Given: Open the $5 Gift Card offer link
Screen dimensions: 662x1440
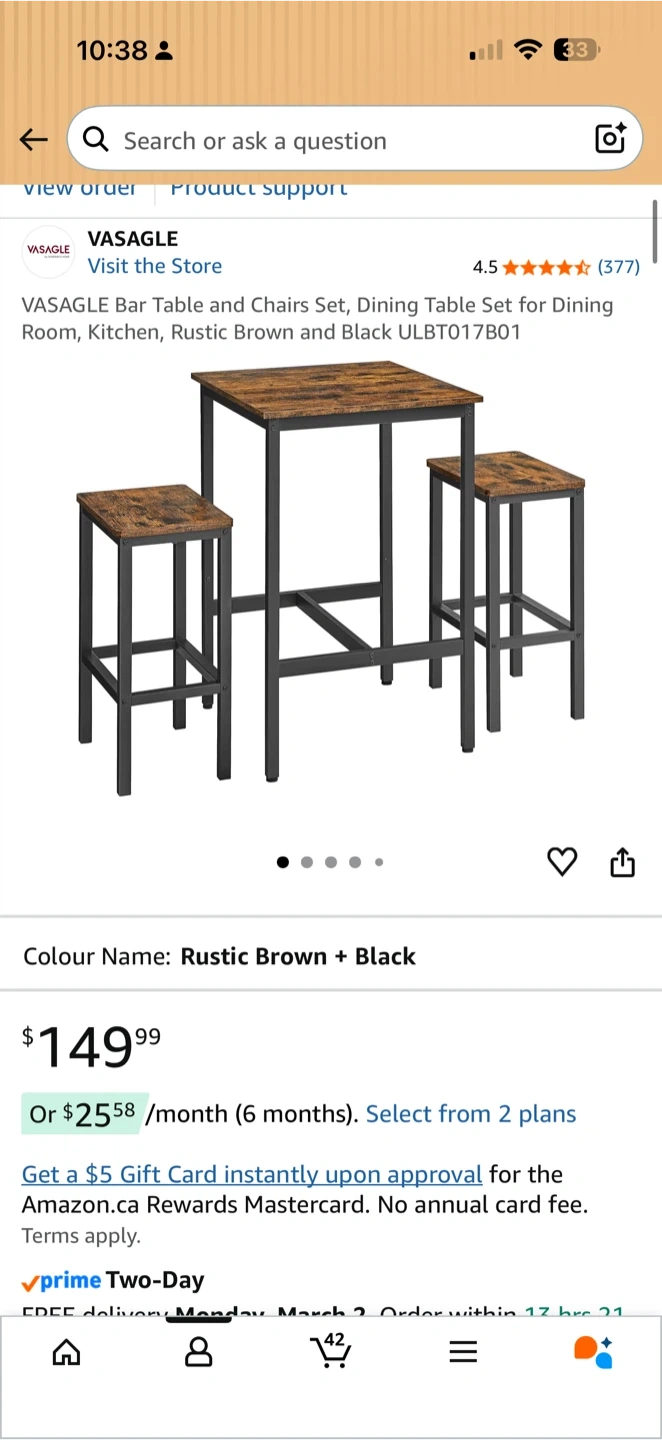Looking at the screenshot, I should coord(252,1174).
